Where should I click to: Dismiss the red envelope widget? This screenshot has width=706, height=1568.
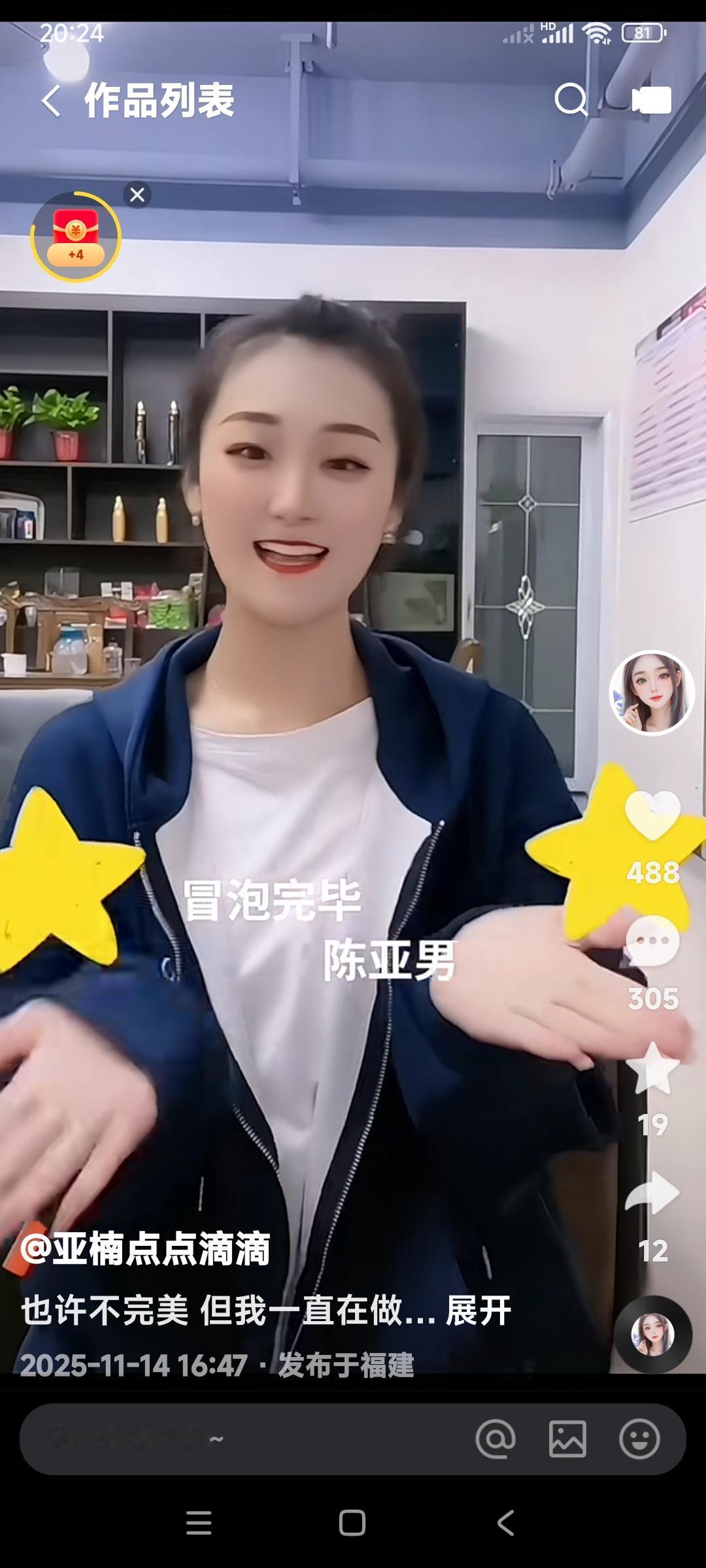click(136, 194)
